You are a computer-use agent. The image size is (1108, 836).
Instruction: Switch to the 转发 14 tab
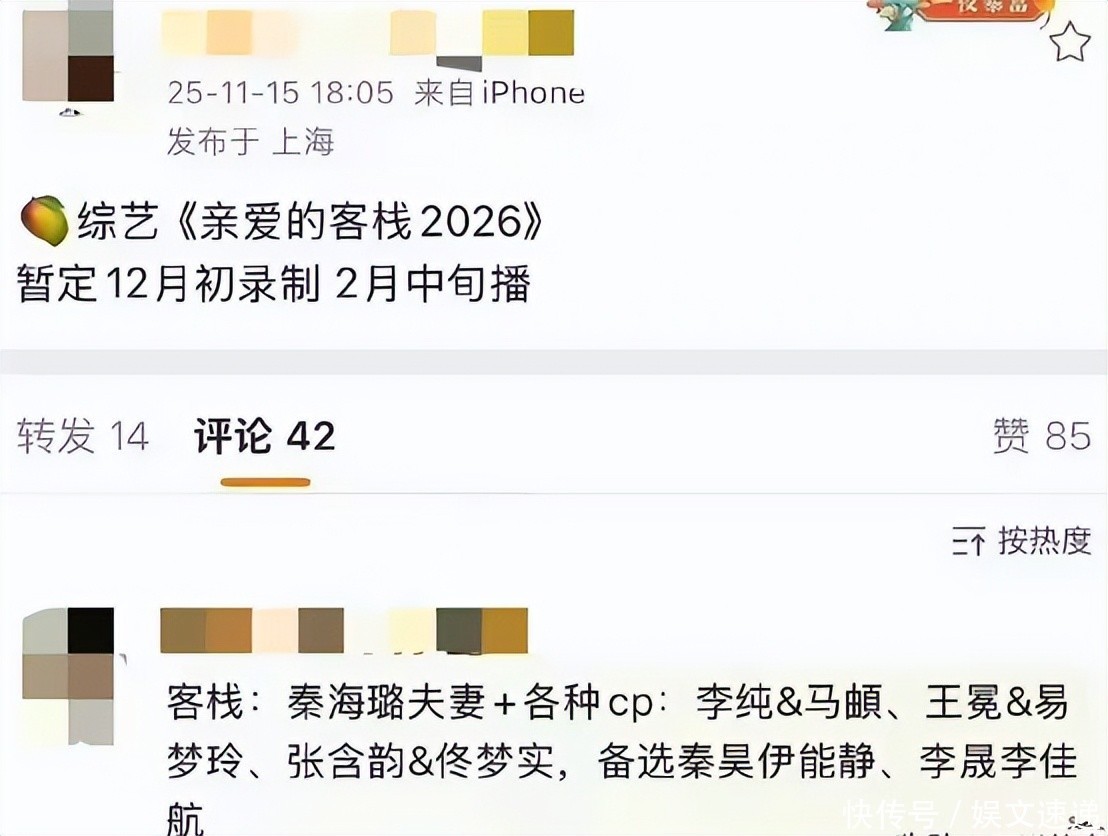pyautogui.click(x=83, y=435)
